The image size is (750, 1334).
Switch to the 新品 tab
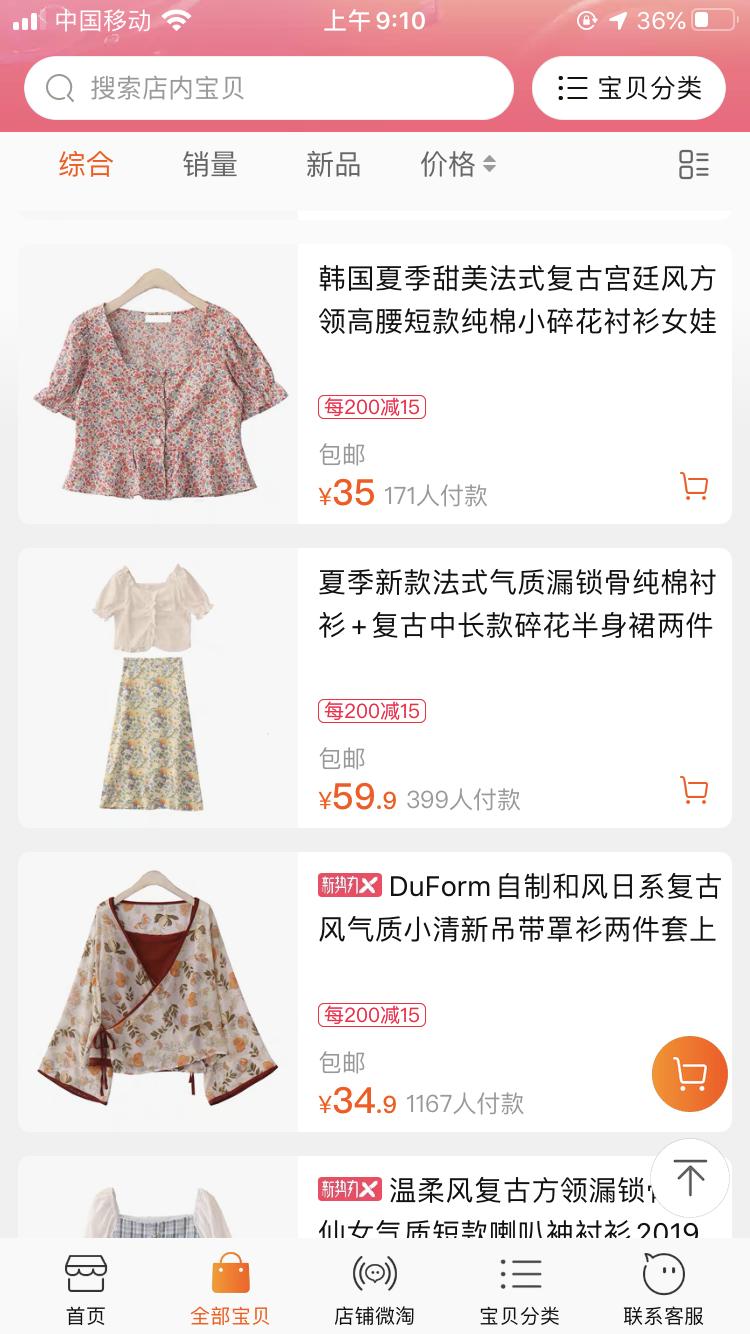pyautogui.click(x=333, y=164)
